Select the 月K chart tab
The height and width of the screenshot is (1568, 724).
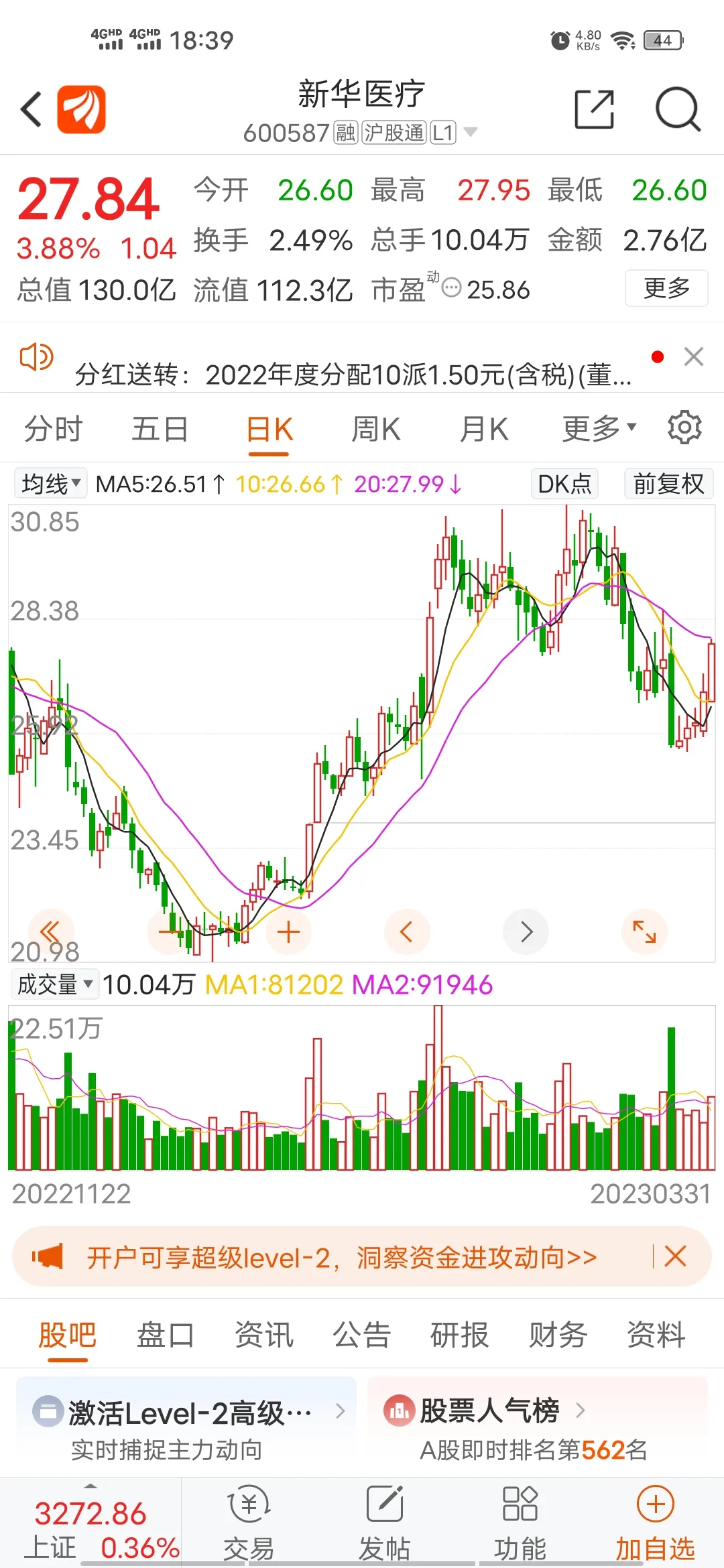(484, 429)
